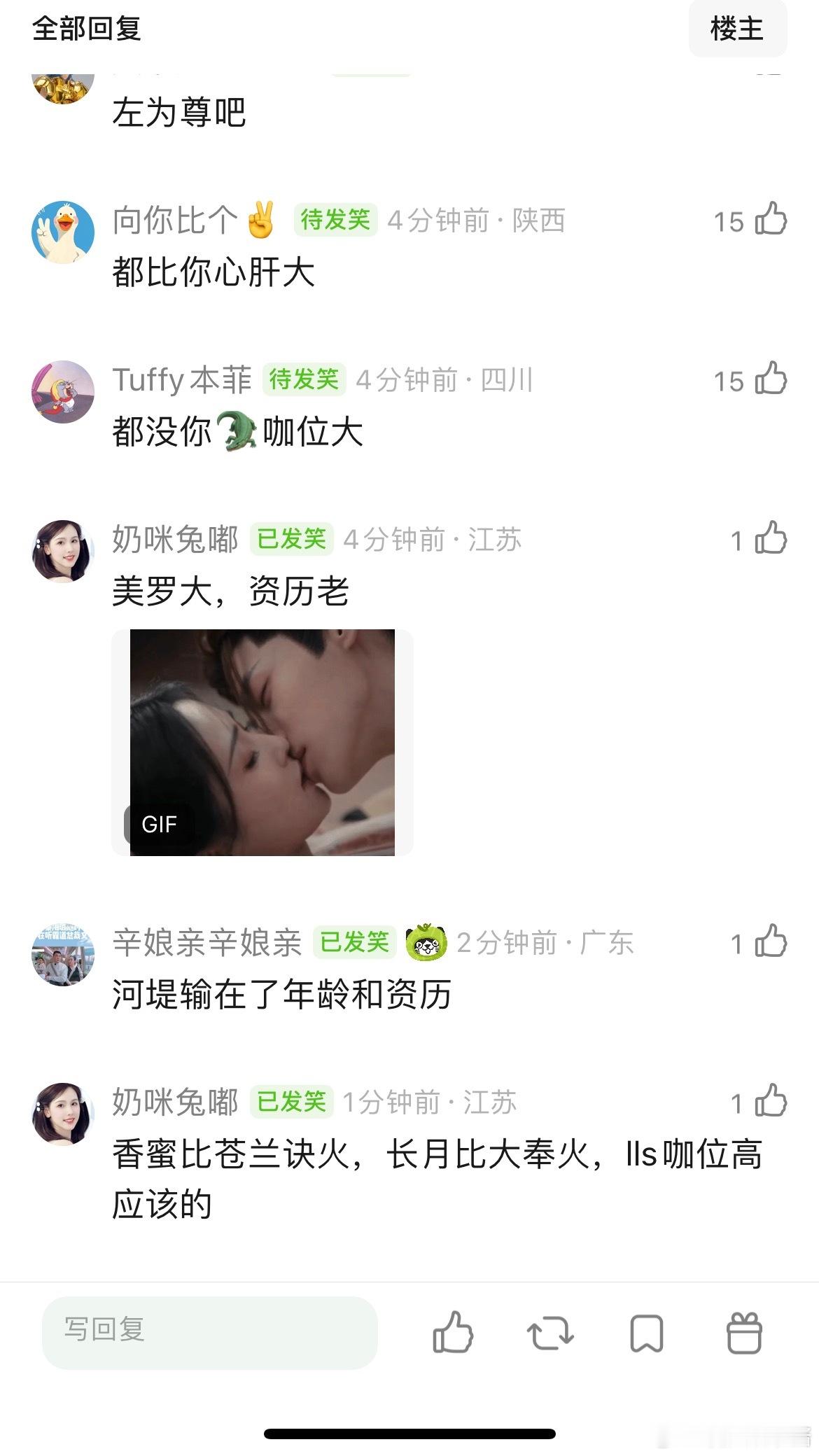This screenshot has height=1456, width=819.
Task: Expand Tuffy本菲's comment via 待发笑 tag
Action: point(303,380)
